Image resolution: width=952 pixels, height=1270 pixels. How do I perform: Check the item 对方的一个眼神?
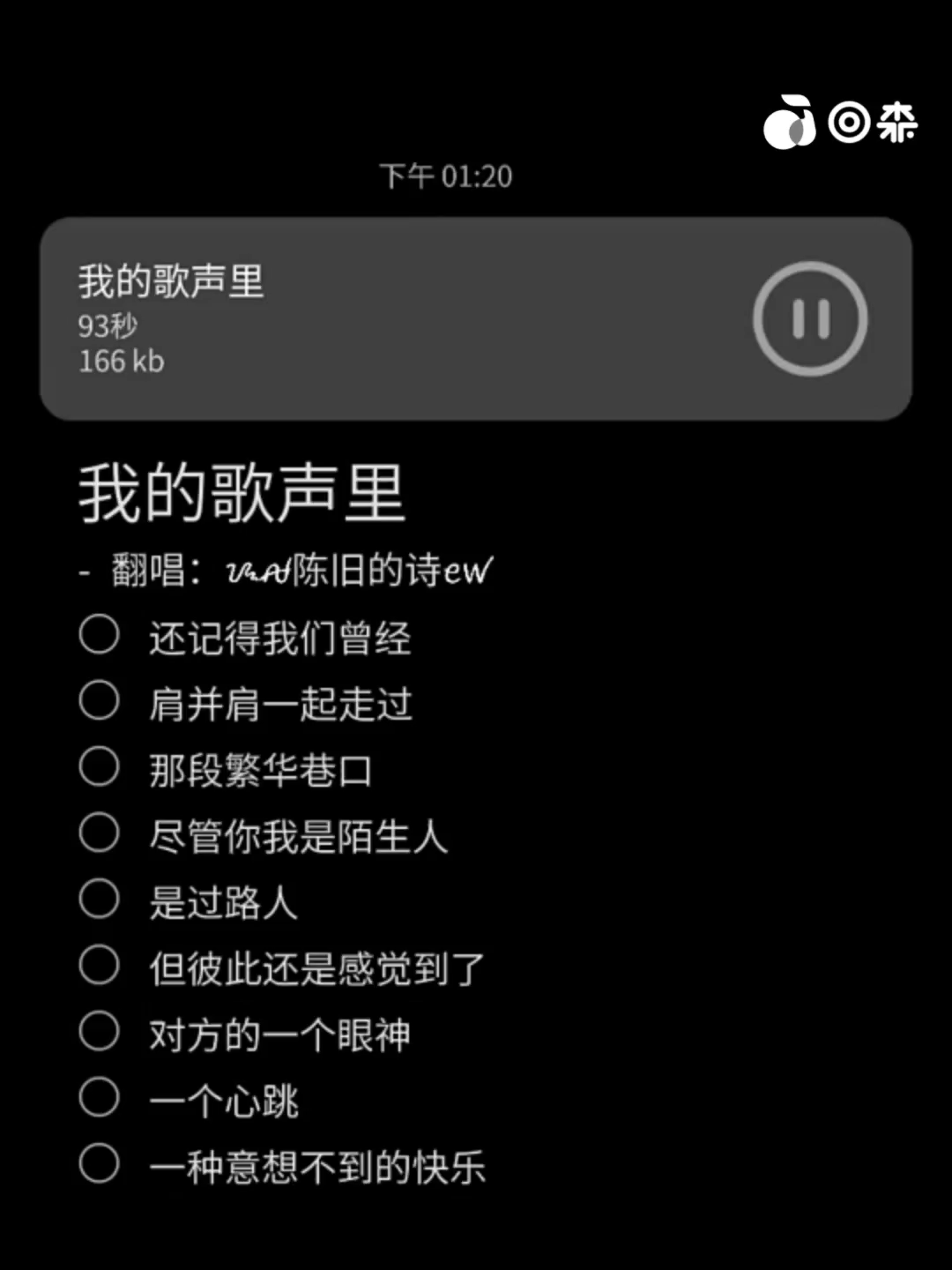[x=99, y=1031]
